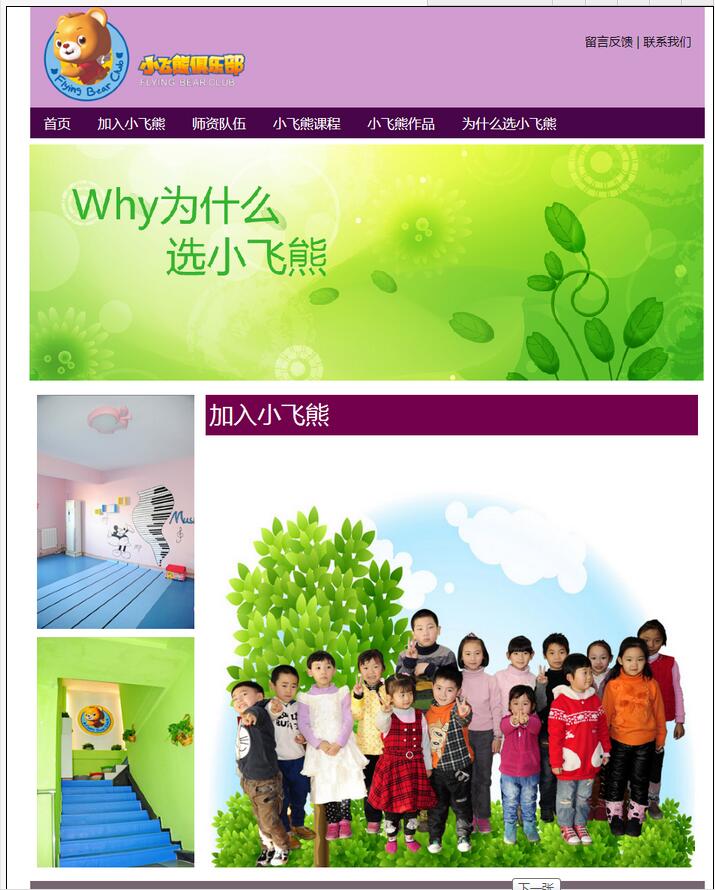Open the green staircase photo
The height and width of the screenshot is (890, 715).
coord(116,751)
